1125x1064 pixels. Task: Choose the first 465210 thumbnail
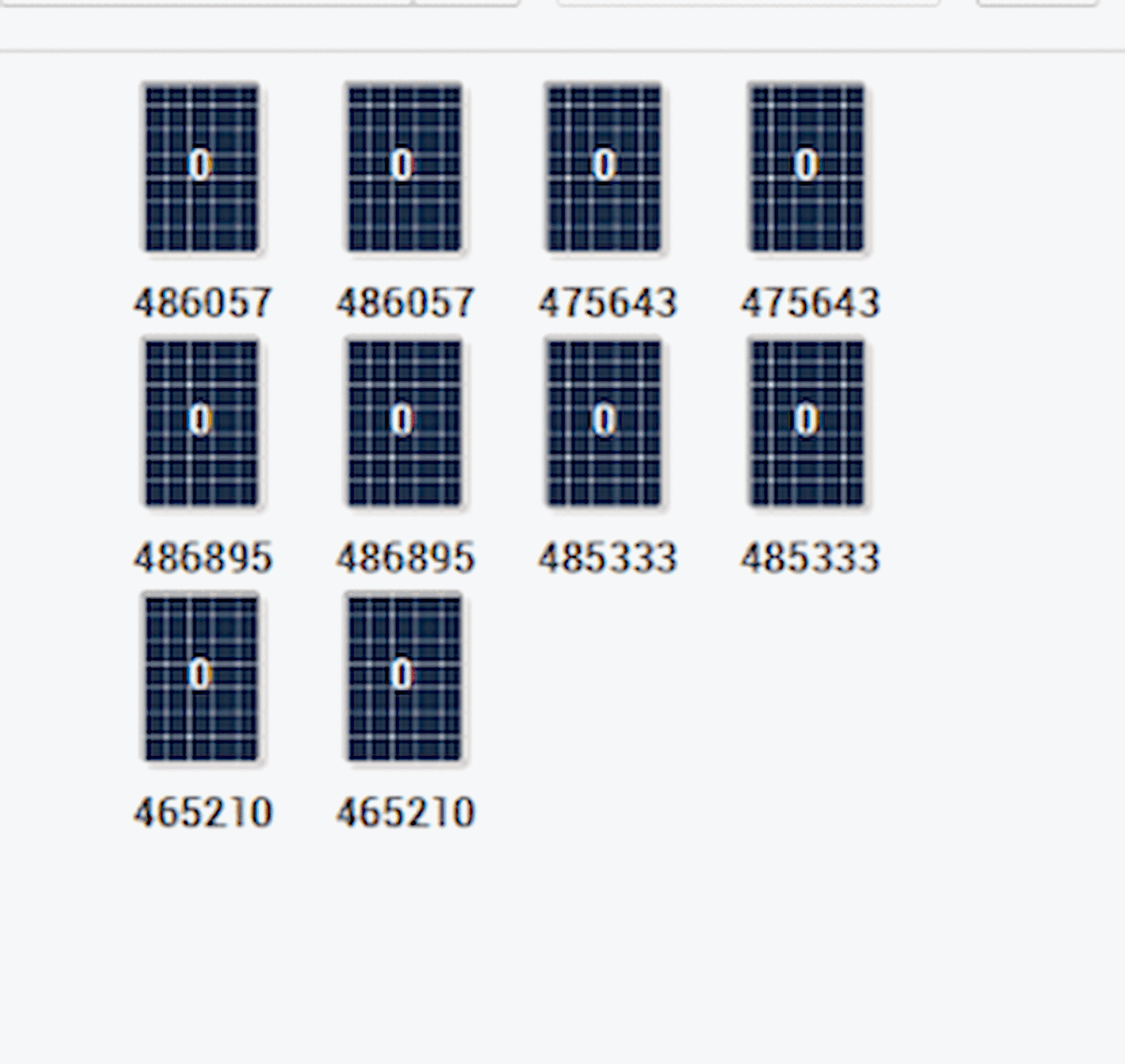click(x=202, y=678)
